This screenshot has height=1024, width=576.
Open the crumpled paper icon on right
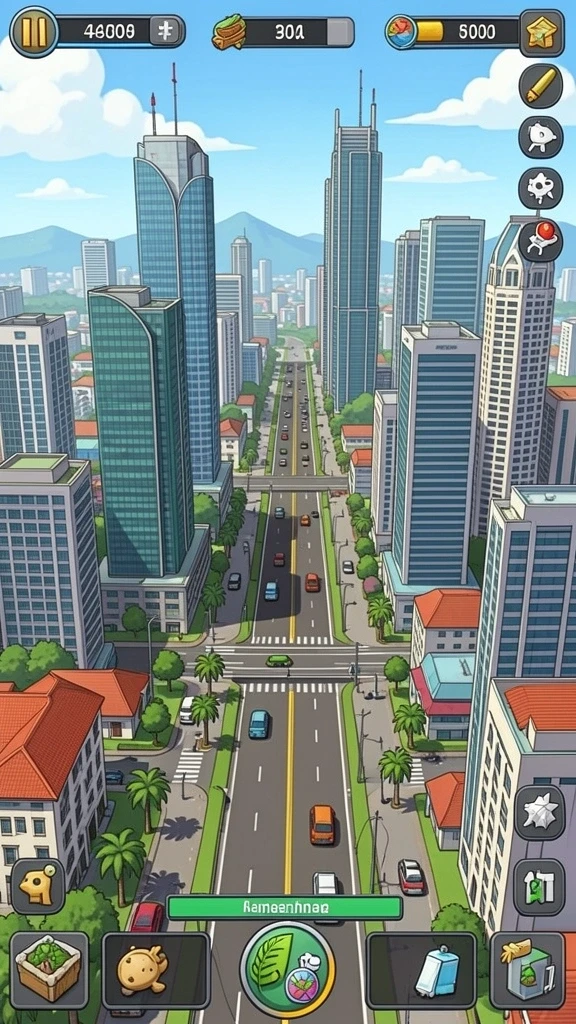tap(539, 812)
